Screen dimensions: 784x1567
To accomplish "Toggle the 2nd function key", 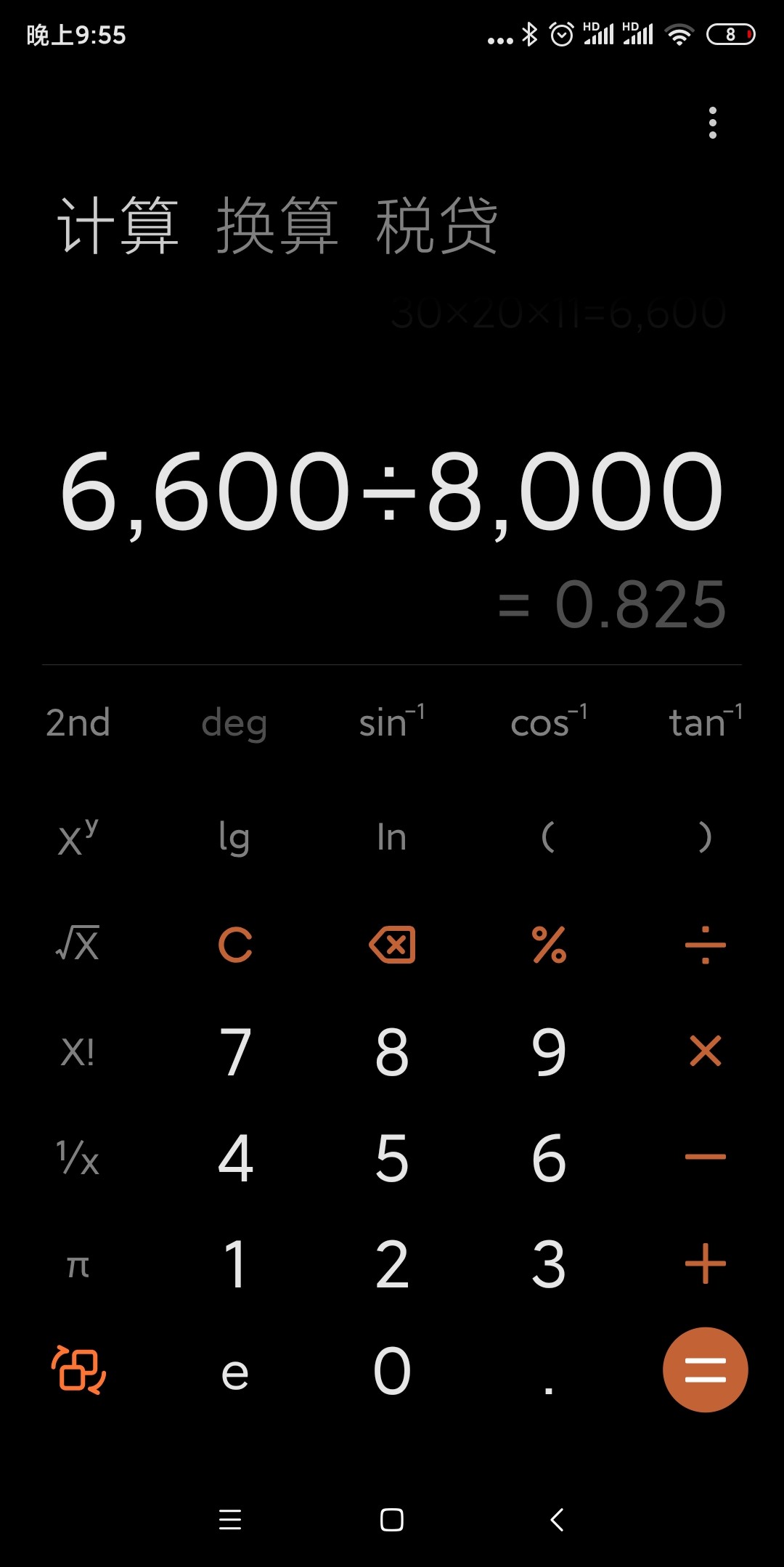I will (78, 723).
